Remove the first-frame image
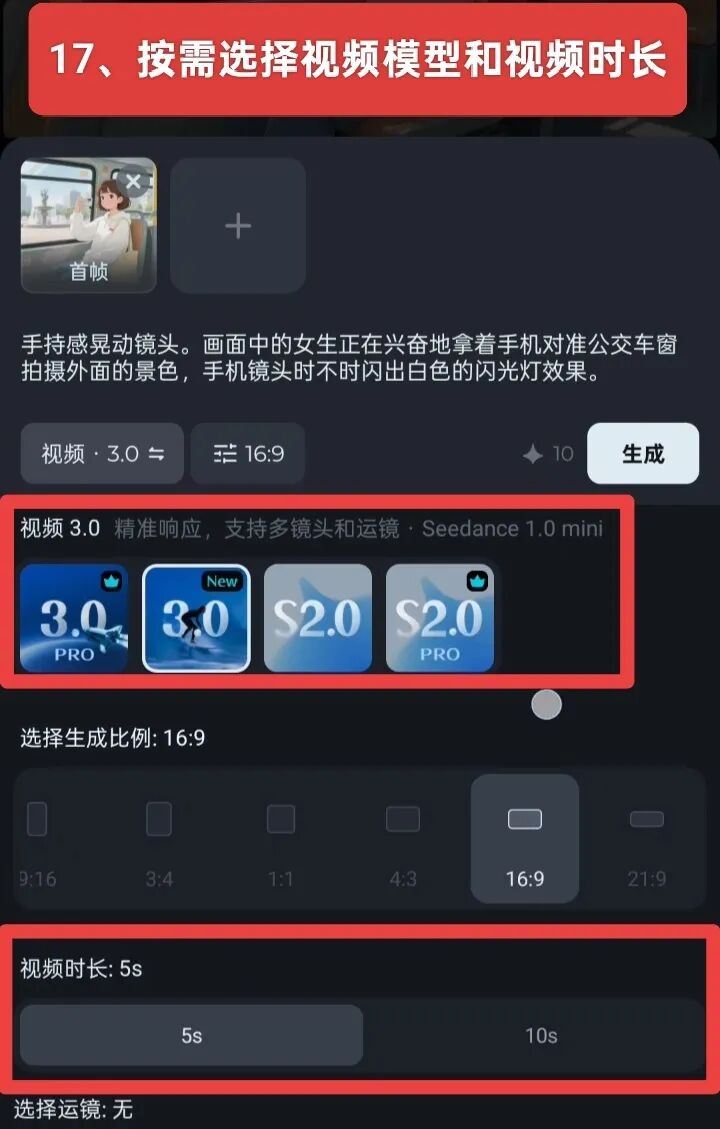Image resolution: width=720 pixels, height=1129 pixels. coord(133,182)
